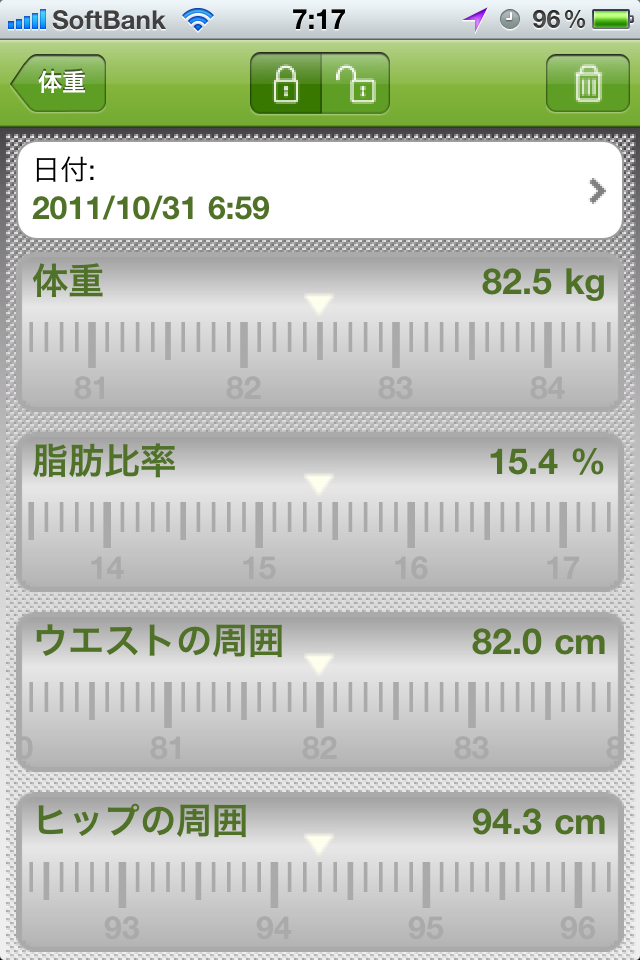Select the closed padlock lock option
The height and width of the screenshot is (960, 640).
pyautogui.click(x=286, y=84)
